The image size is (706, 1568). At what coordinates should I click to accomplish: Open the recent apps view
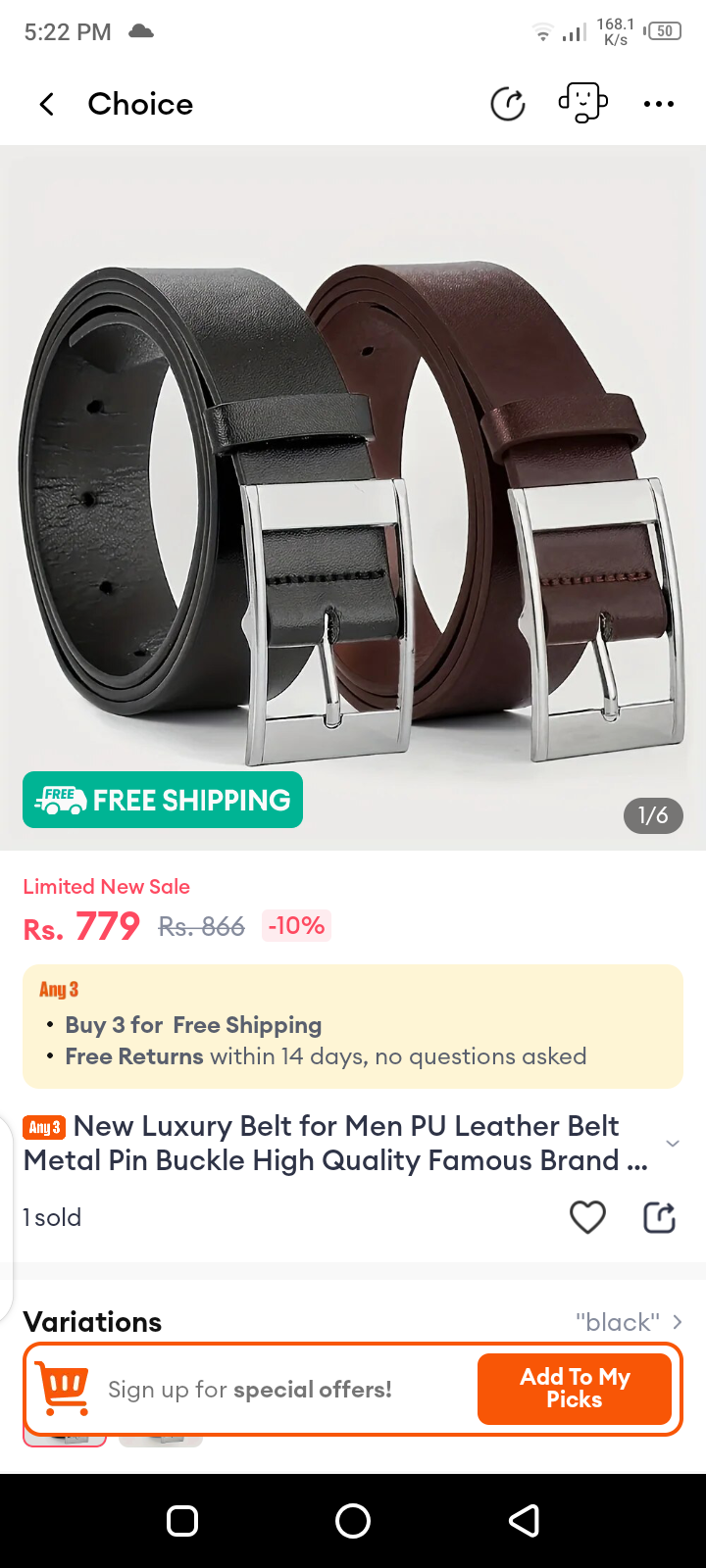(x=182, y=1521)
